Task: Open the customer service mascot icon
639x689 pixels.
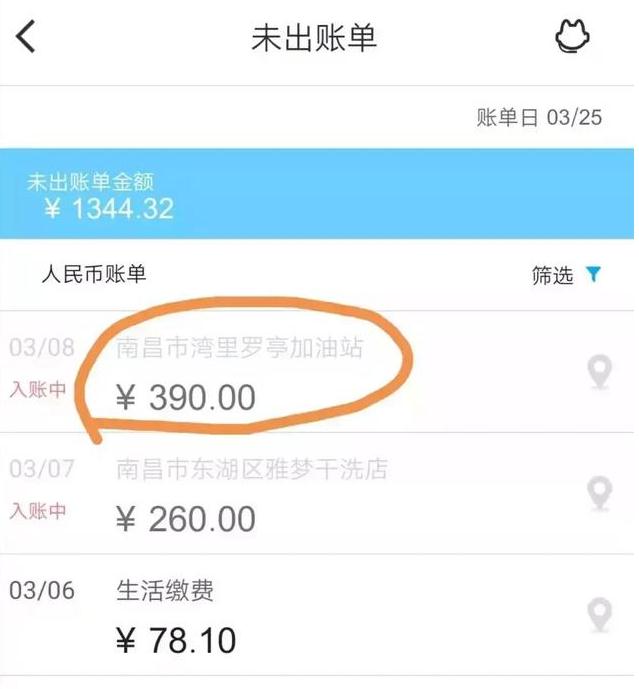Action: coord(573,38)
